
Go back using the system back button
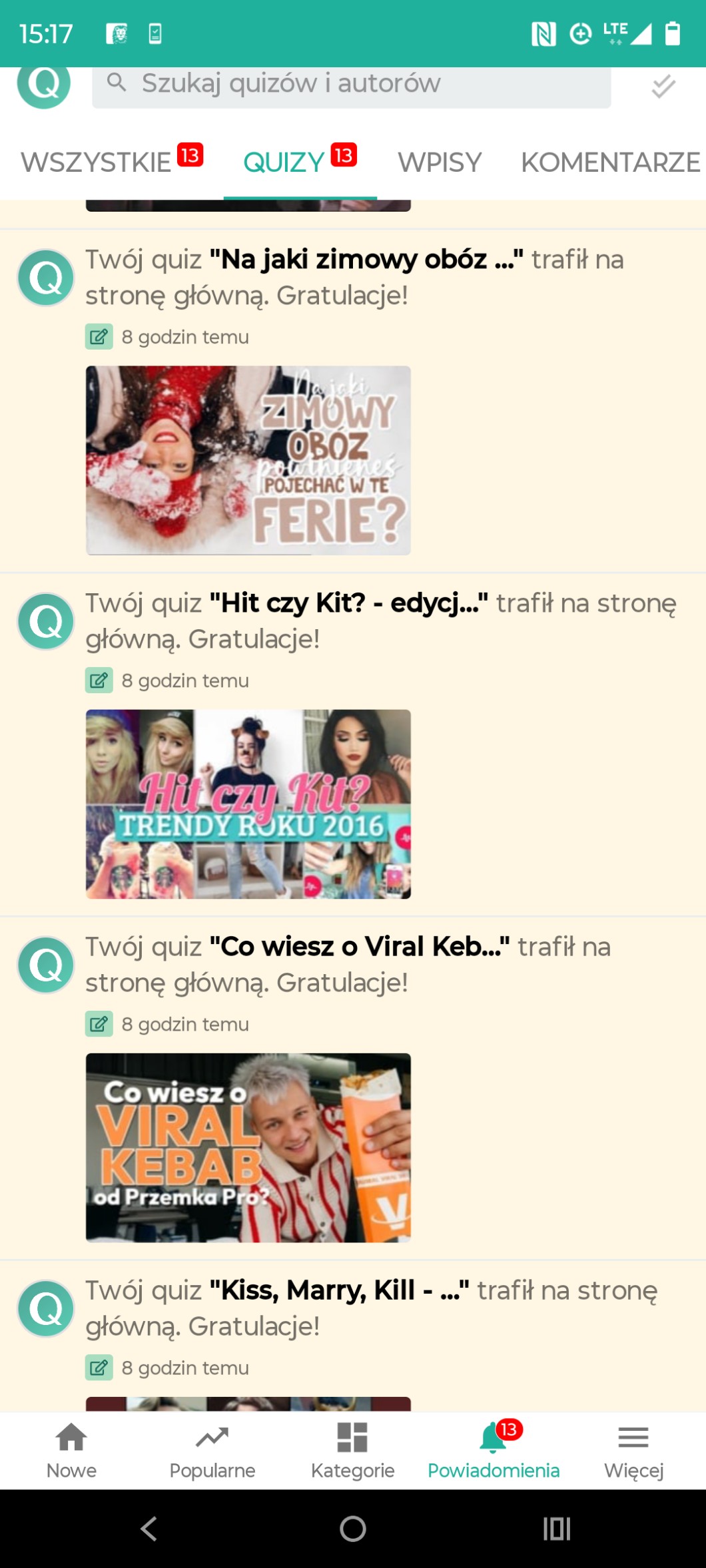click(149, 1529)
